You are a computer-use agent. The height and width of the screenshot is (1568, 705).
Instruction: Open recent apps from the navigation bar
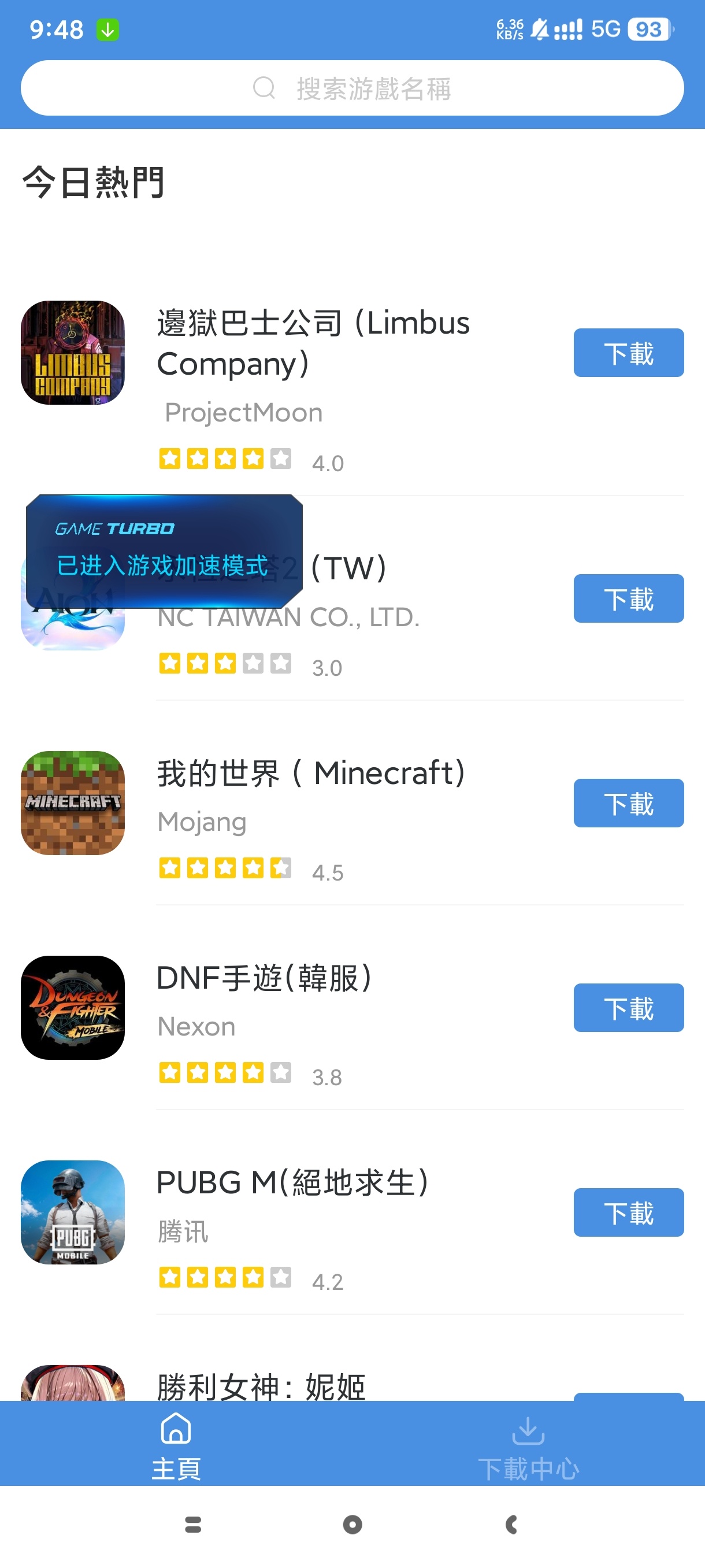click(193, 1524)
